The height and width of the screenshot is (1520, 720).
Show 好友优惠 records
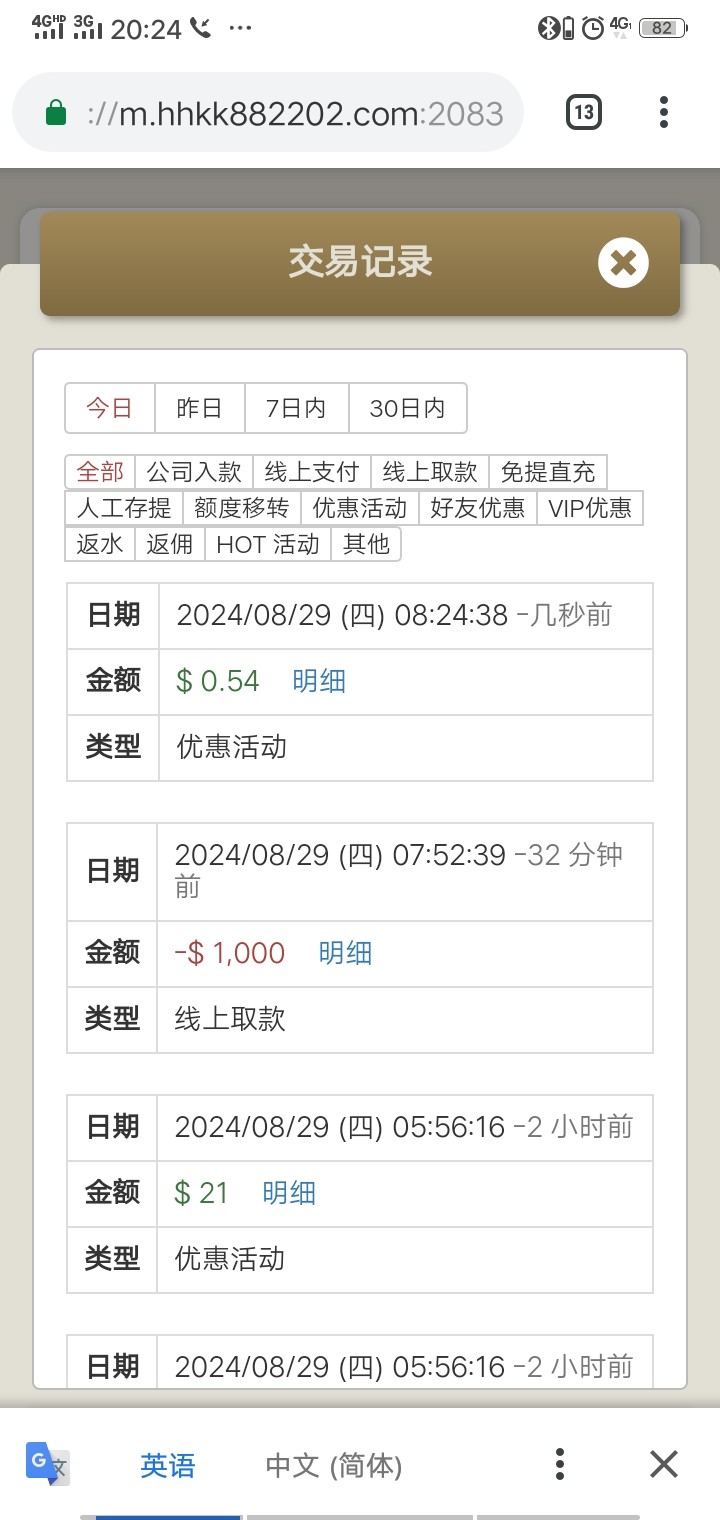pyautogui.click(x=477, y=508)
